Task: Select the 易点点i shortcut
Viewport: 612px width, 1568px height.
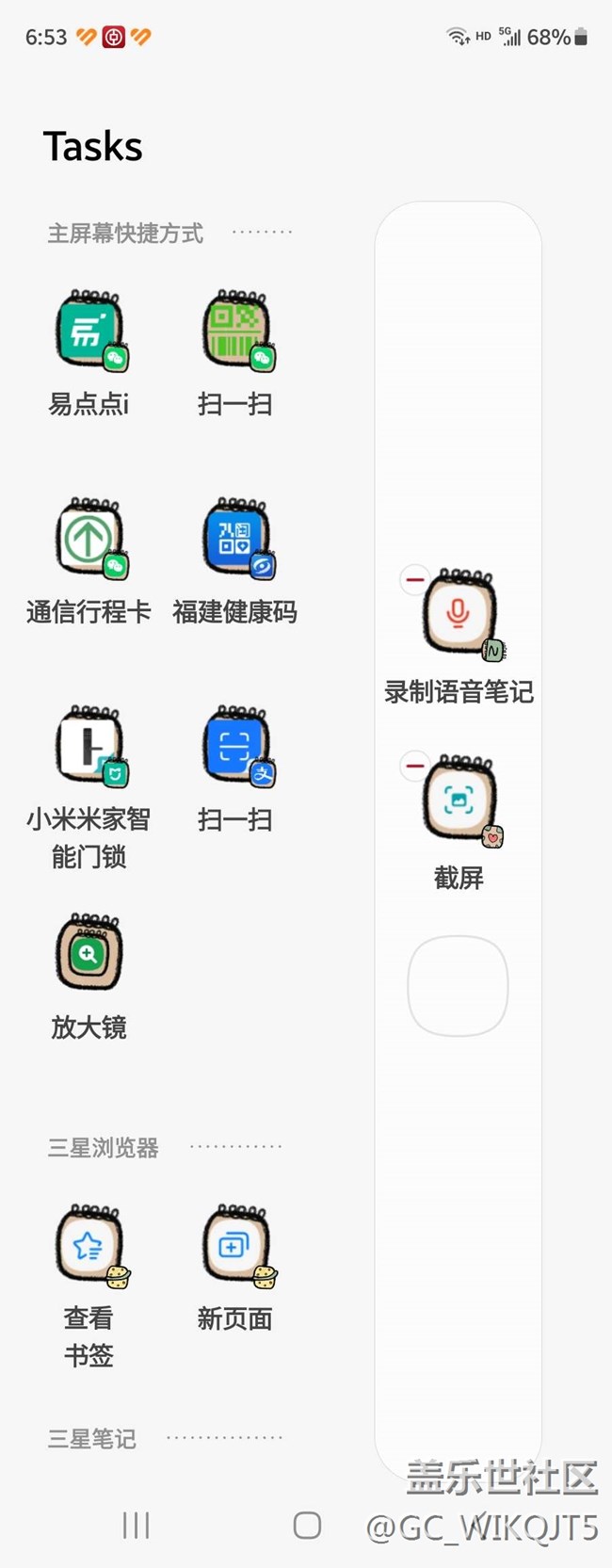Action: (x=89, y=331)
